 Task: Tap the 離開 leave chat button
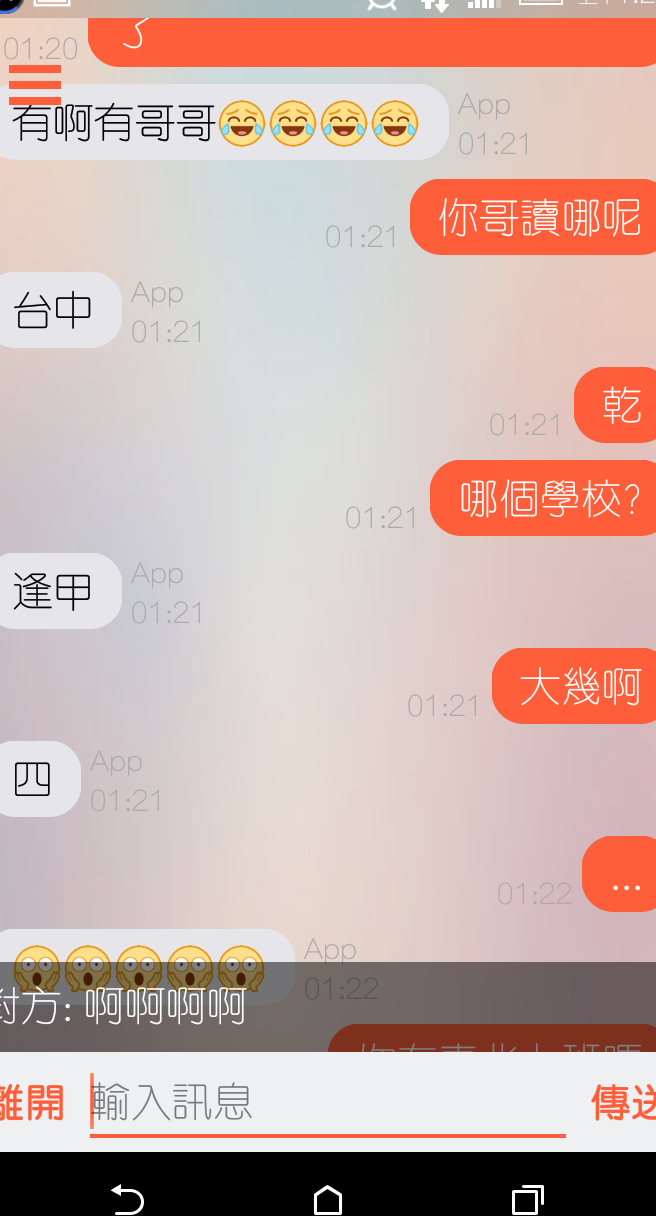tap(30, 1103)
